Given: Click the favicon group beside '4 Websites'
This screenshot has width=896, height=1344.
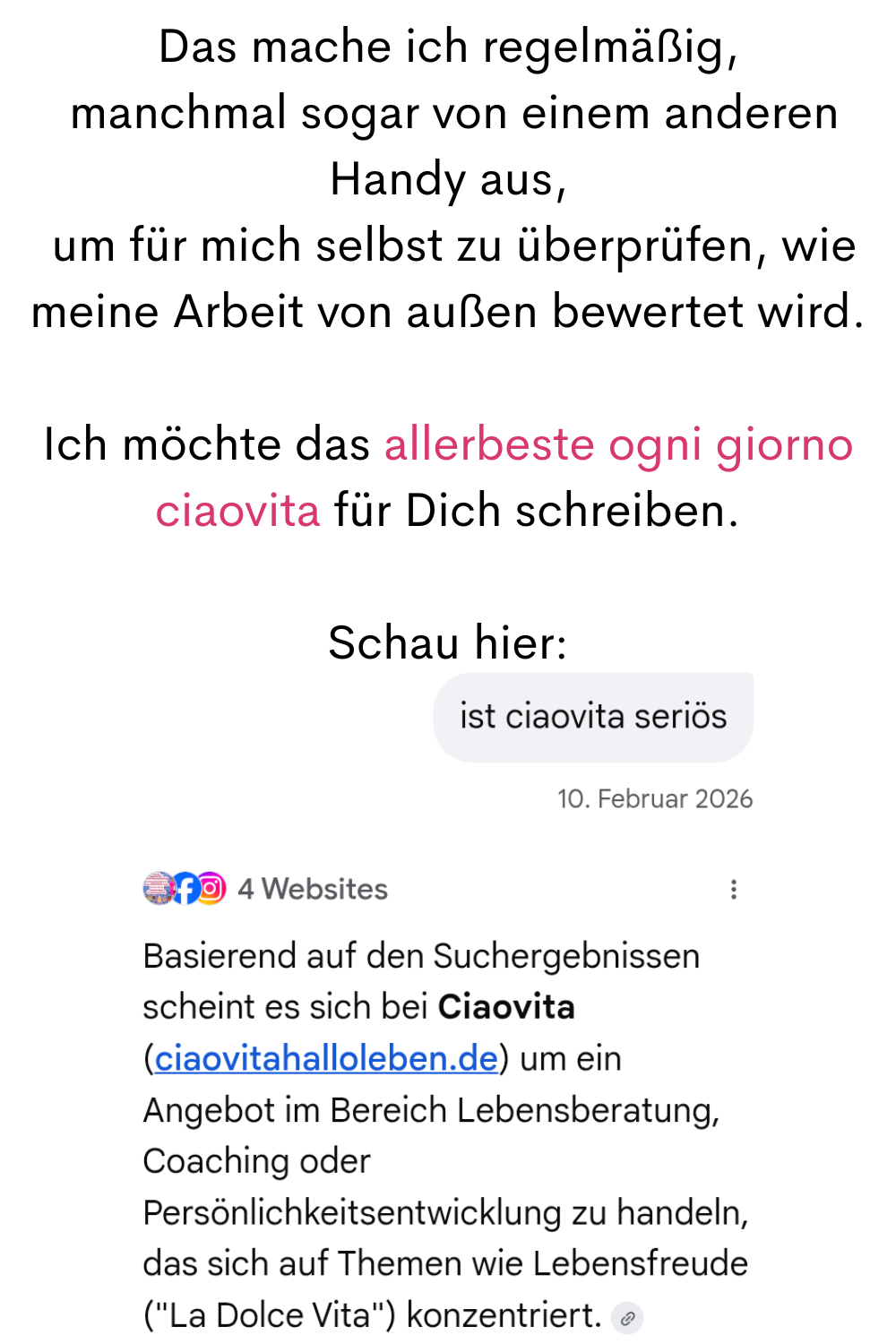Looking at the screenshot, I should click(x=184, y=889).
